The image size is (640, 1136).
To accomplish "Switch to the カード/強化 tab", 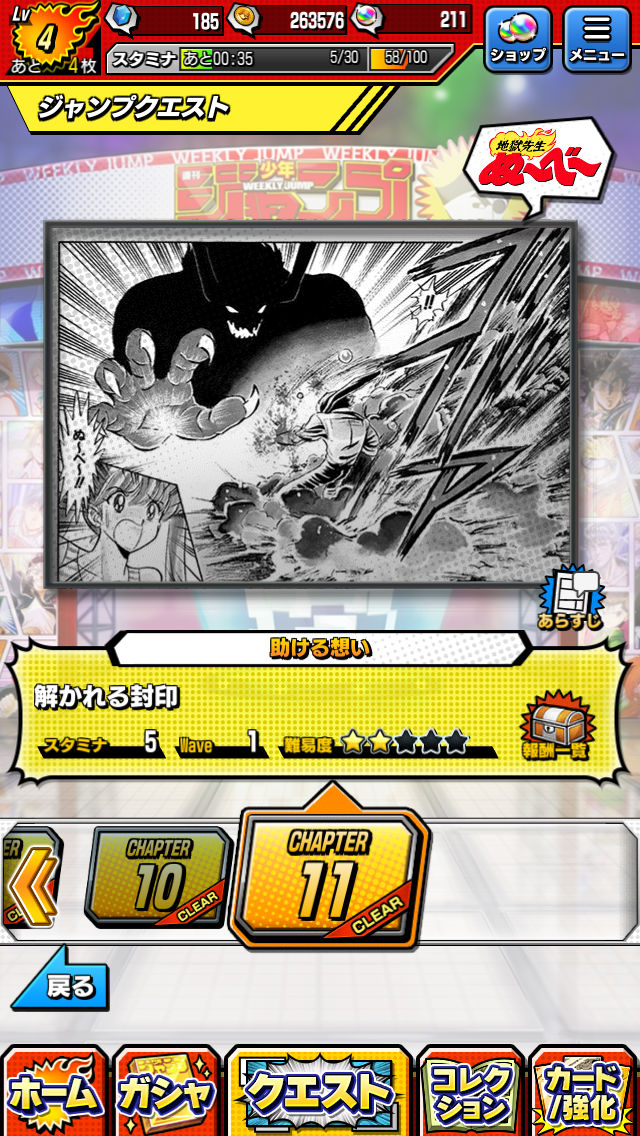I will (583, 1092).
